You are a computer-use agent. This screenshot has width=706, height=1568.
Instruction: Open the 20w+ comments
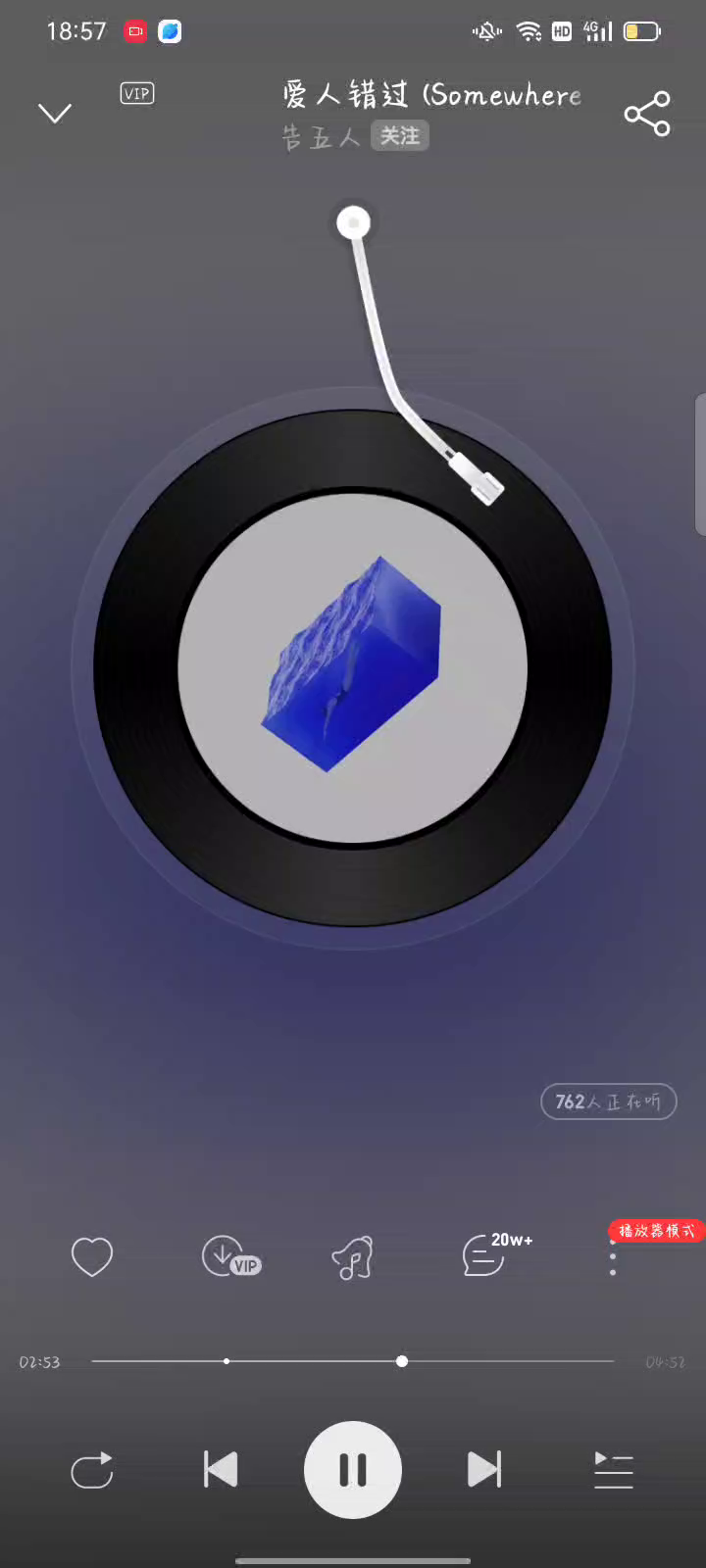tap(486, 1254)
